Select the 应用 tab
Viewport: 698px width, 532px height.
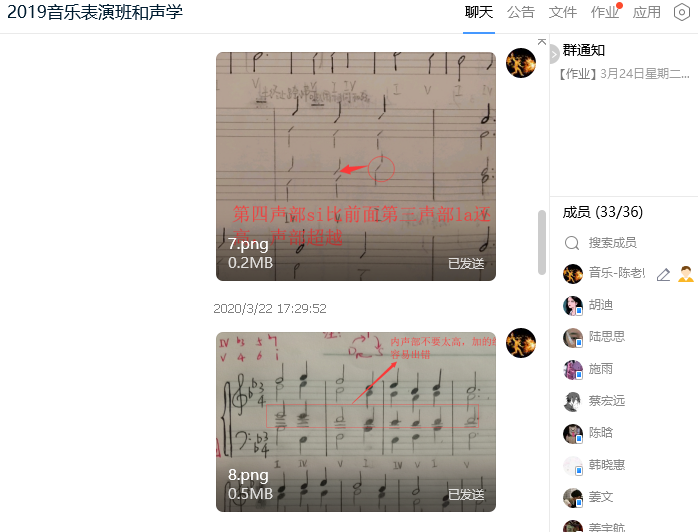(647, 13)
